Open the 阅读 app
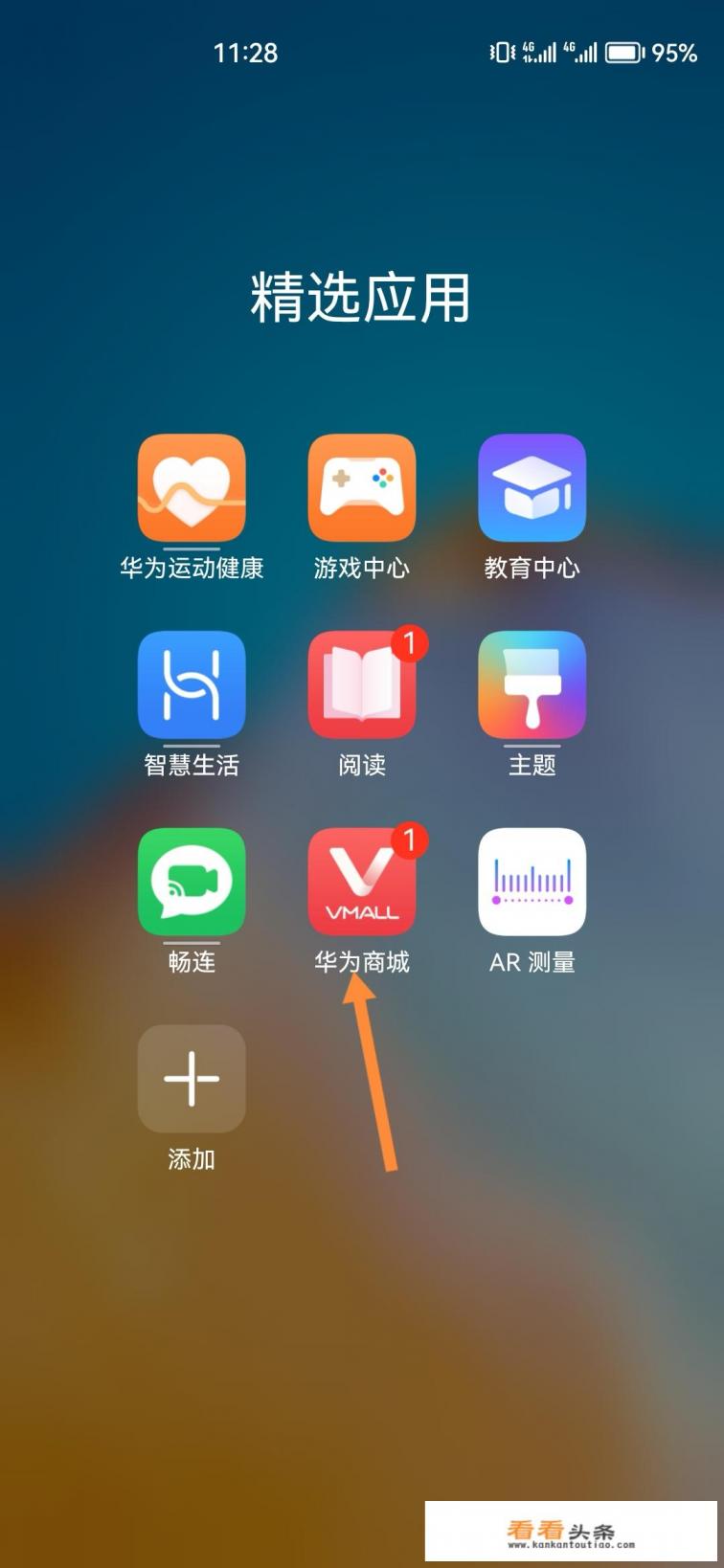This screenshot has width=724, height=1568. click(362, 685)
